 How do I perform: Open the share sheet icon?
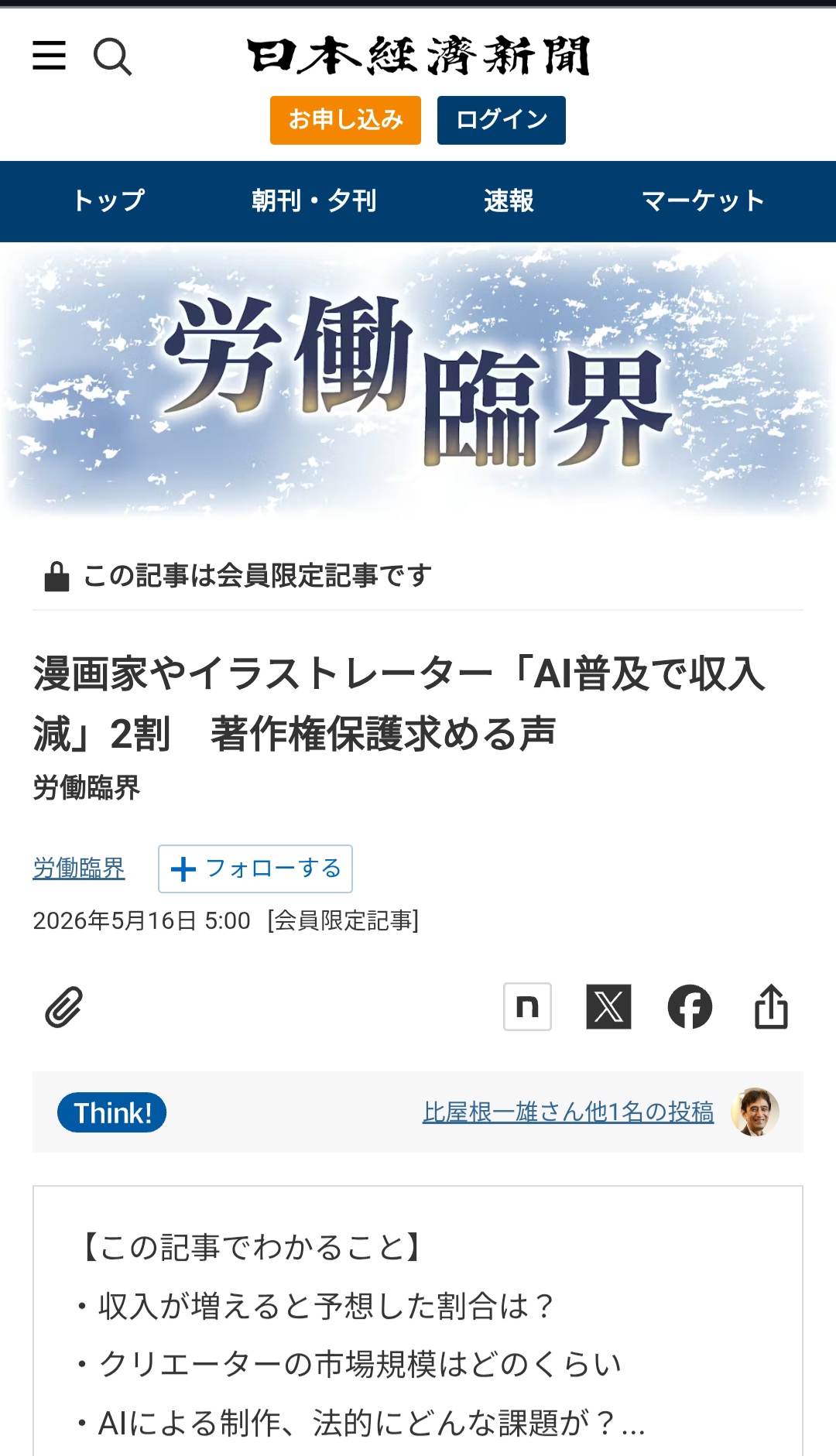point(771,1007)
